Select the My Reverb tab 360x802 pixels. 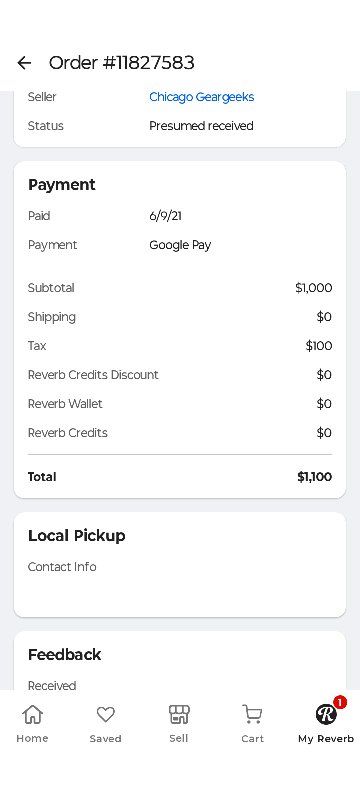coord(326,721)
